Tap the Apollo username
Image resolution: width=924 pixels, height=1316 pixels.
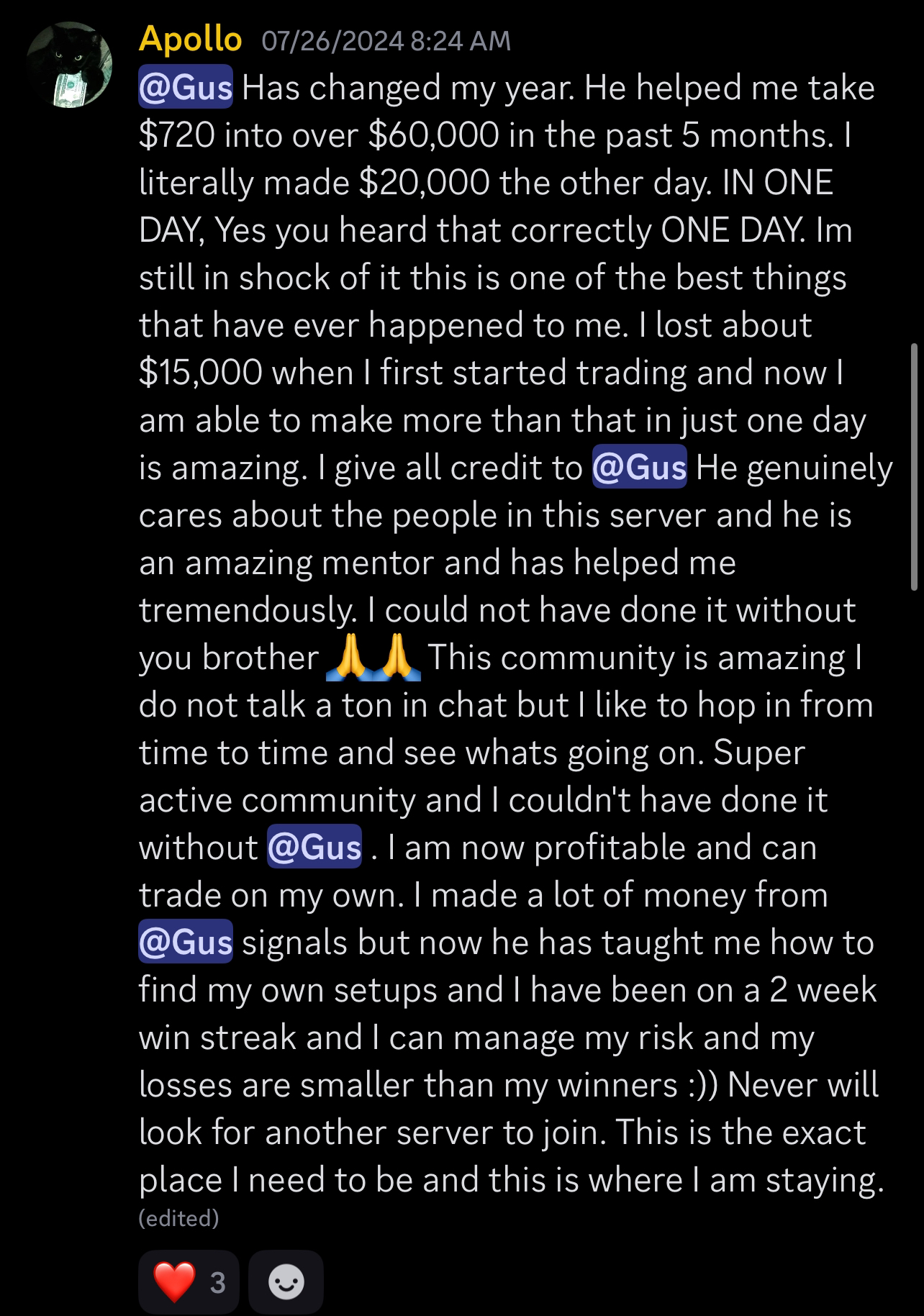point(190,39)
